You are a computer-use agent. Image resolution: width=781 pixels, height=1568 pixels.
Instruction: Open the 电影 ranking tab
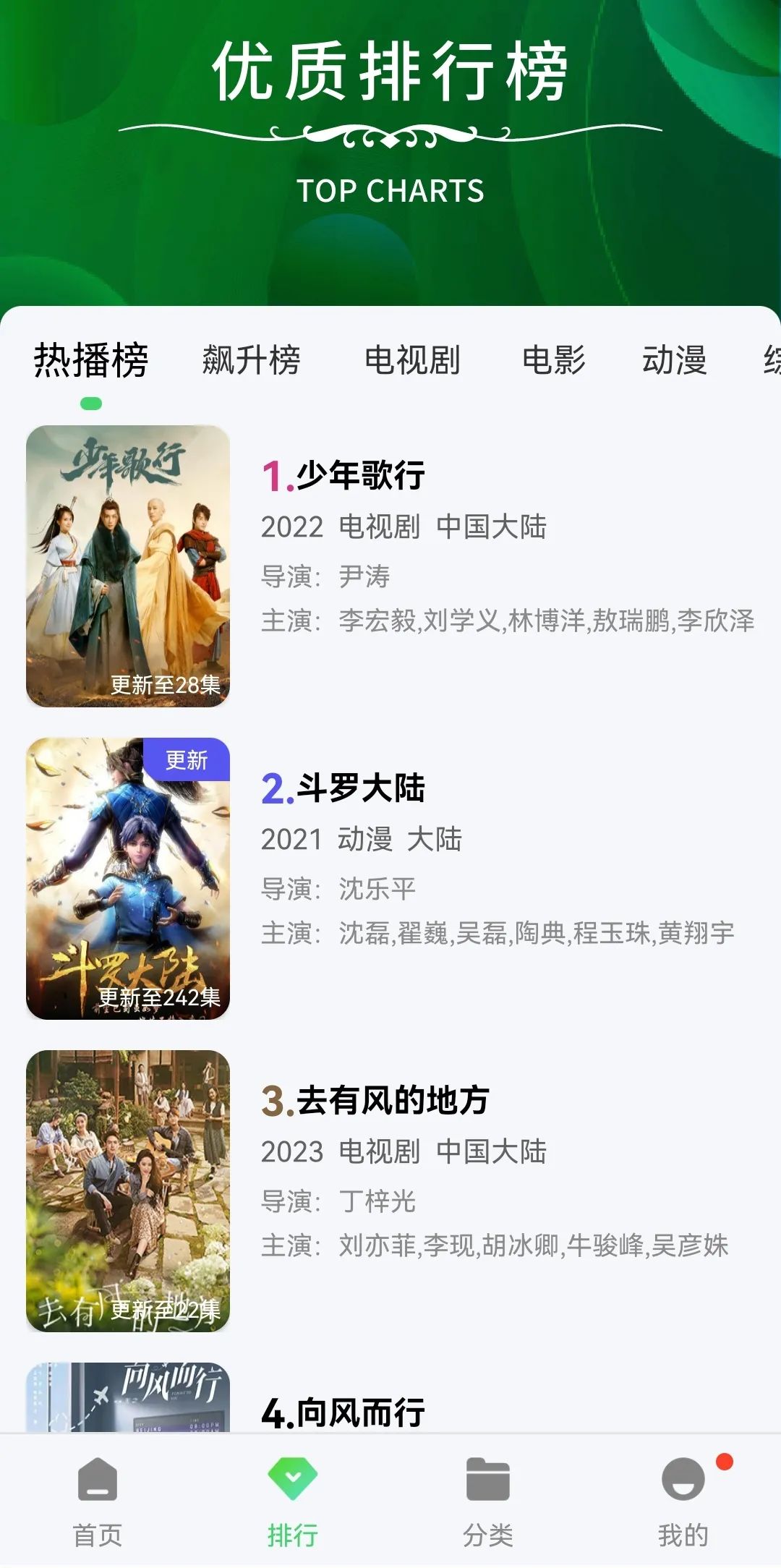(x=554, y=360)
